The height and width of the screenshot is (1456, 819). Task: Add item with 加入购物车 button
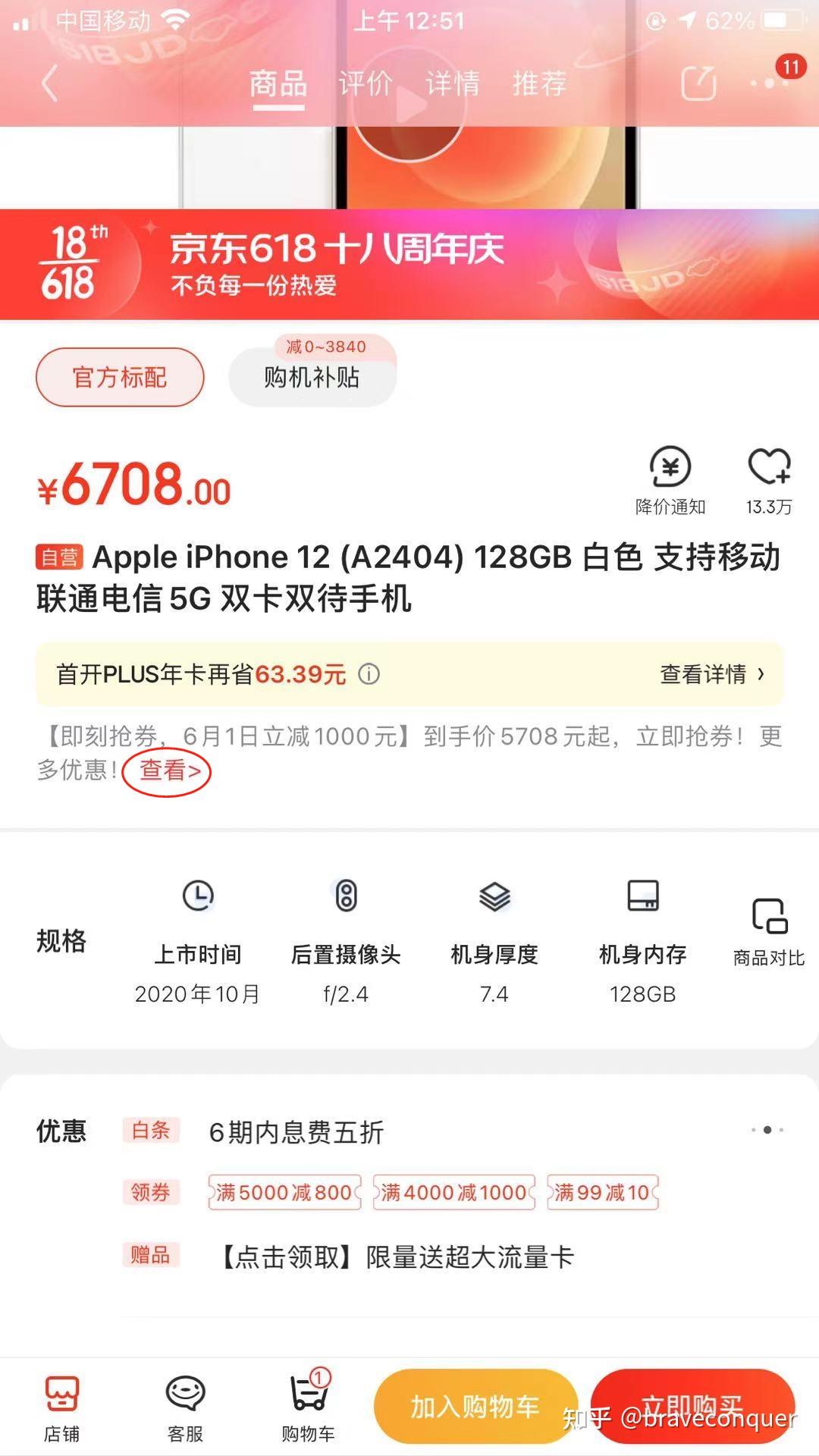(x=475, y=1407)
